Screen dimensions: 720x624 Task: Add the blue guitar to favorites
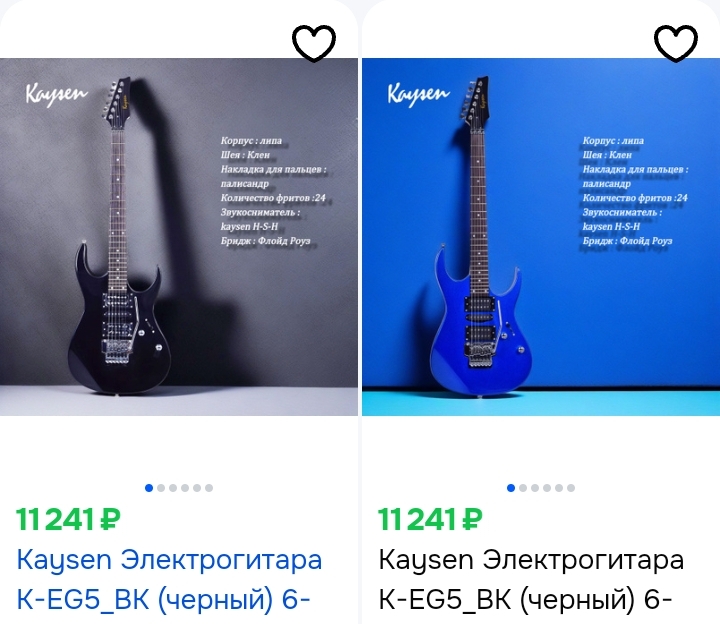[x=675, y=43]
